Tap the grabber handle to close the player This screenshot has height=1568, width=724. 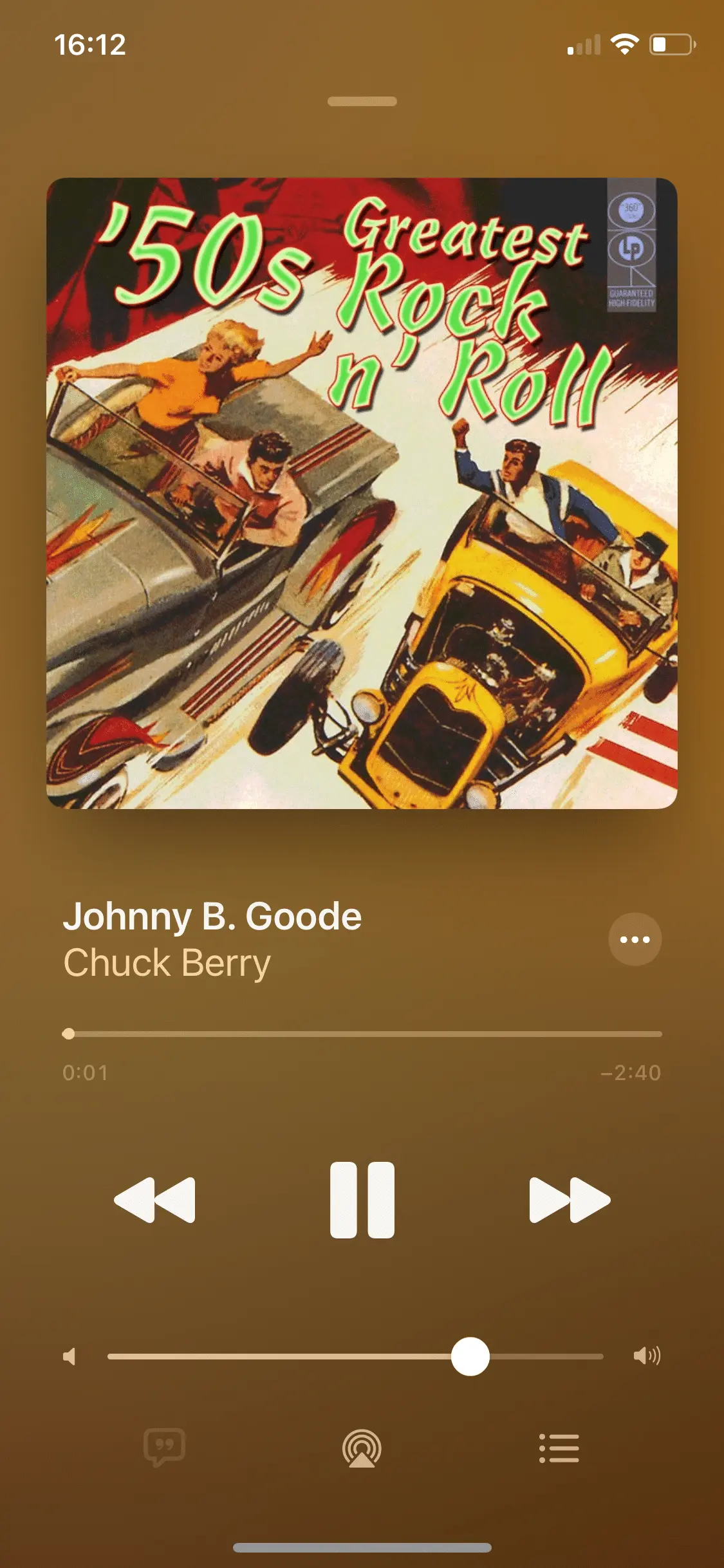362,101
